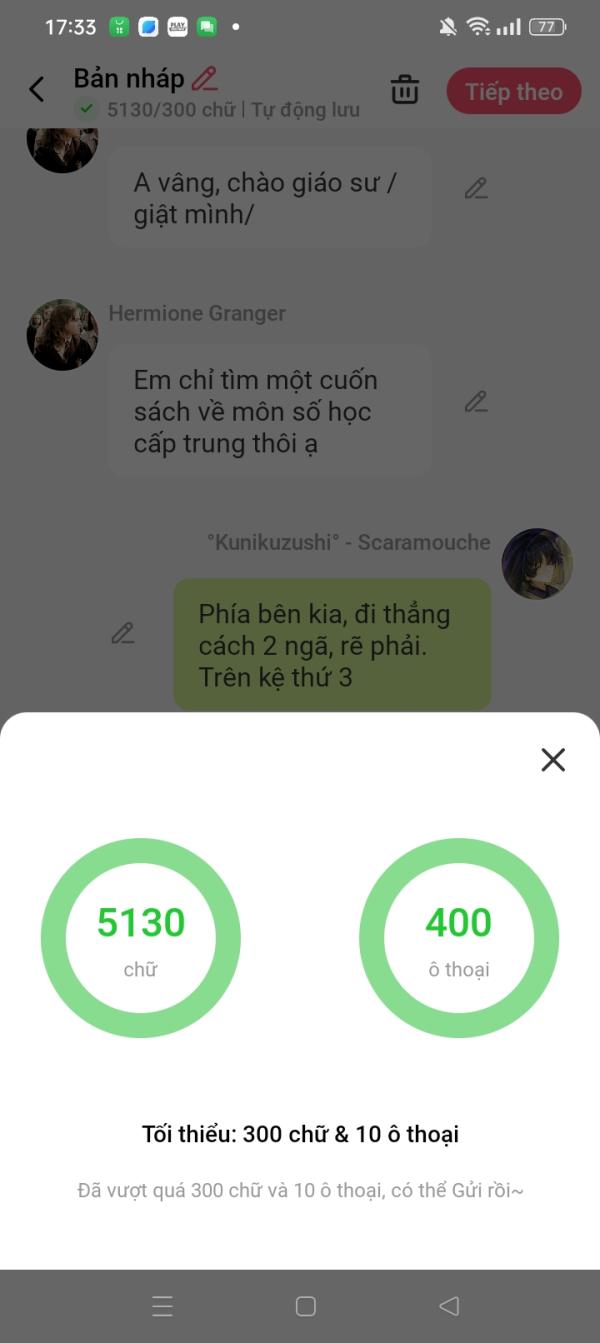Screen dimensions: 600x1343
Task: Go to the system home screen
Action: [306, 1306]
